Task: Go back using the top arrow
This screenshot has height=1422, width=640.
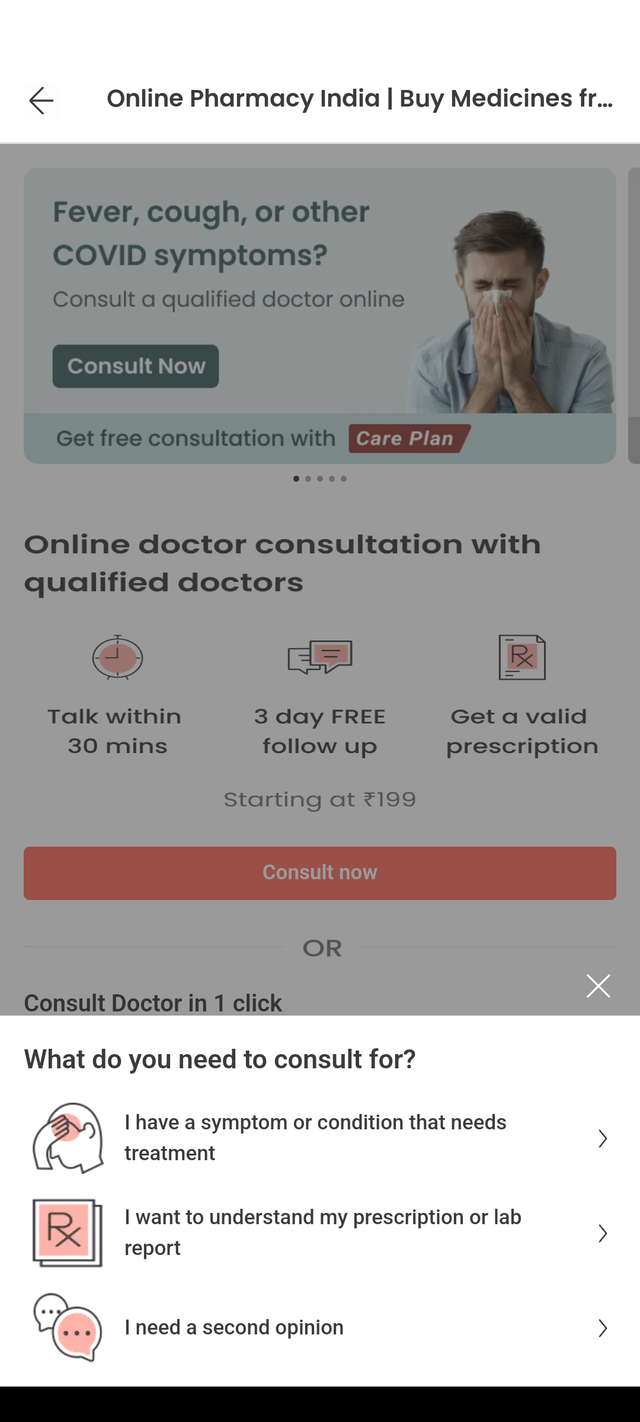Action: [x=41, y=100]
